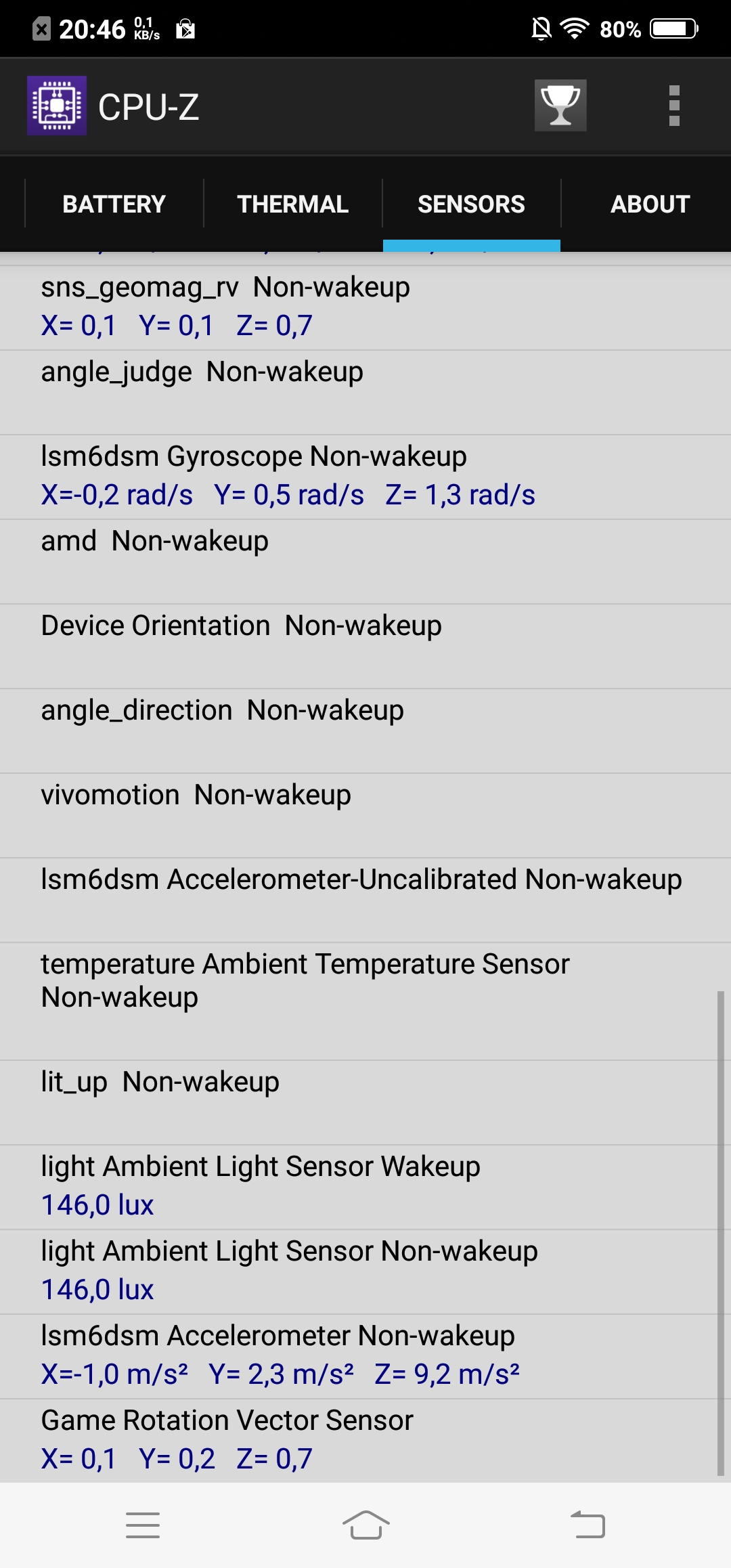The width and height of the screenshot is (731, 1568).
Task: Switch to the Battery tab
Action: click(x=114, y=204)
